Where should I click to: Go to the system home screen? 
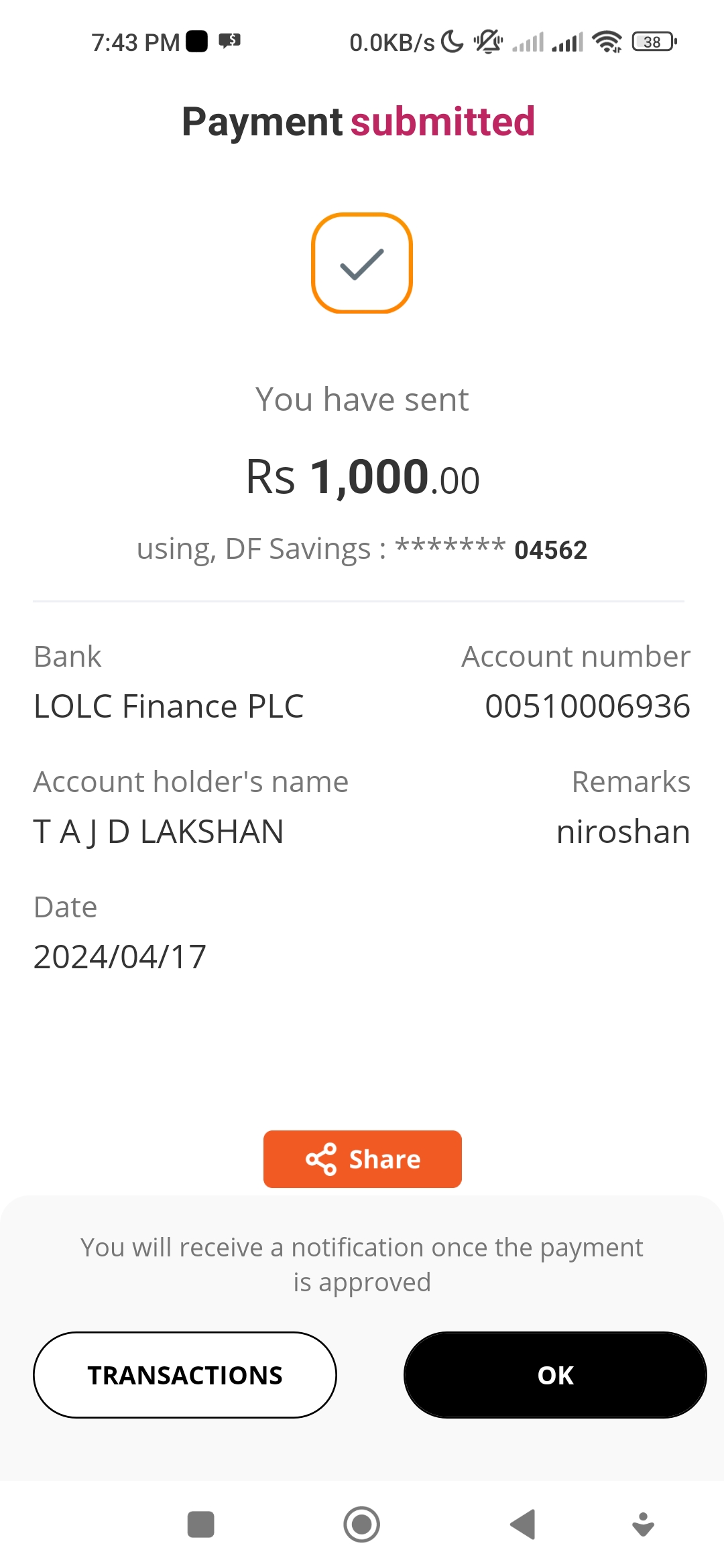pyautogui.click(x=362, y=1524)
